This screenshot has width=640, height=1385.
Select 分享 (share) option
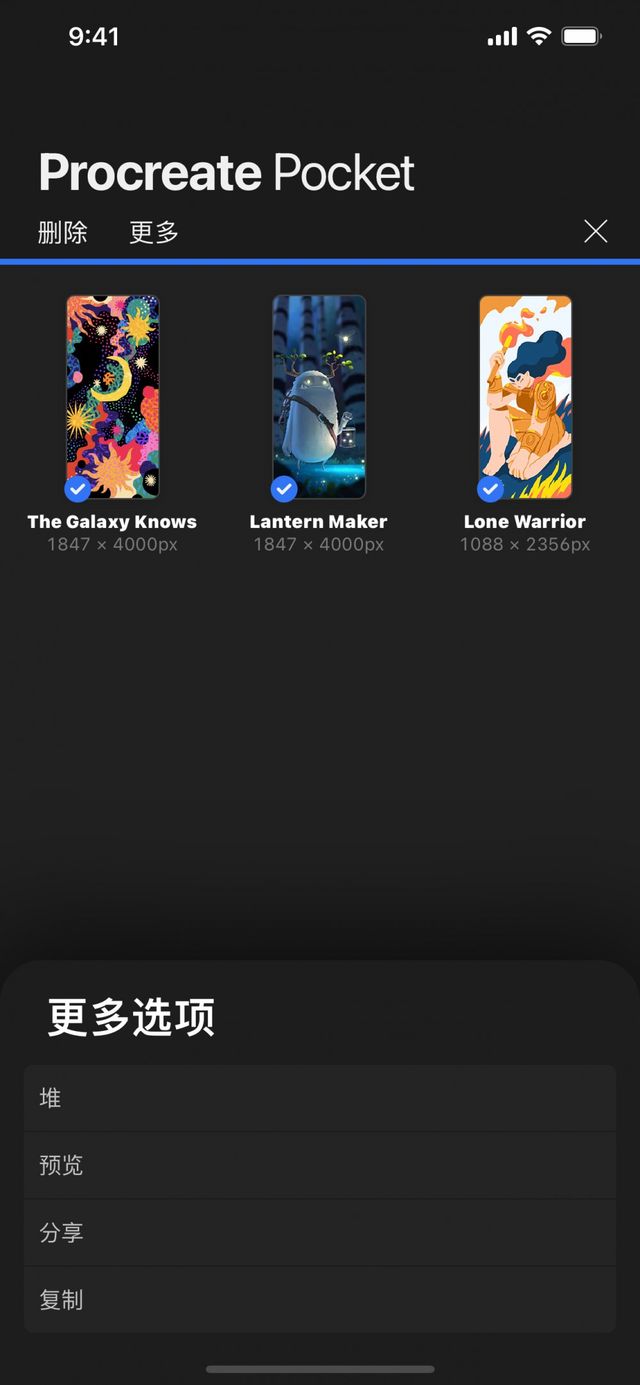click(x=320, y=1233)
